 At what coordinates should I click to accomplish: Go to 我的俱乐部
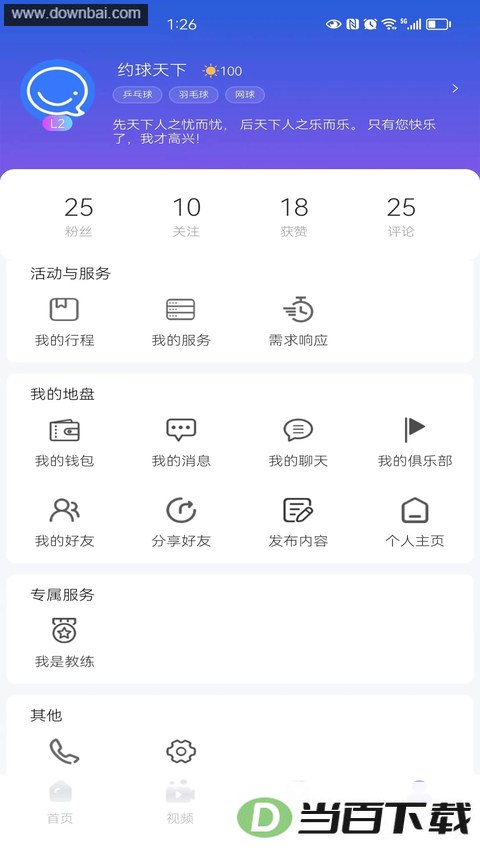coord(415,443)
